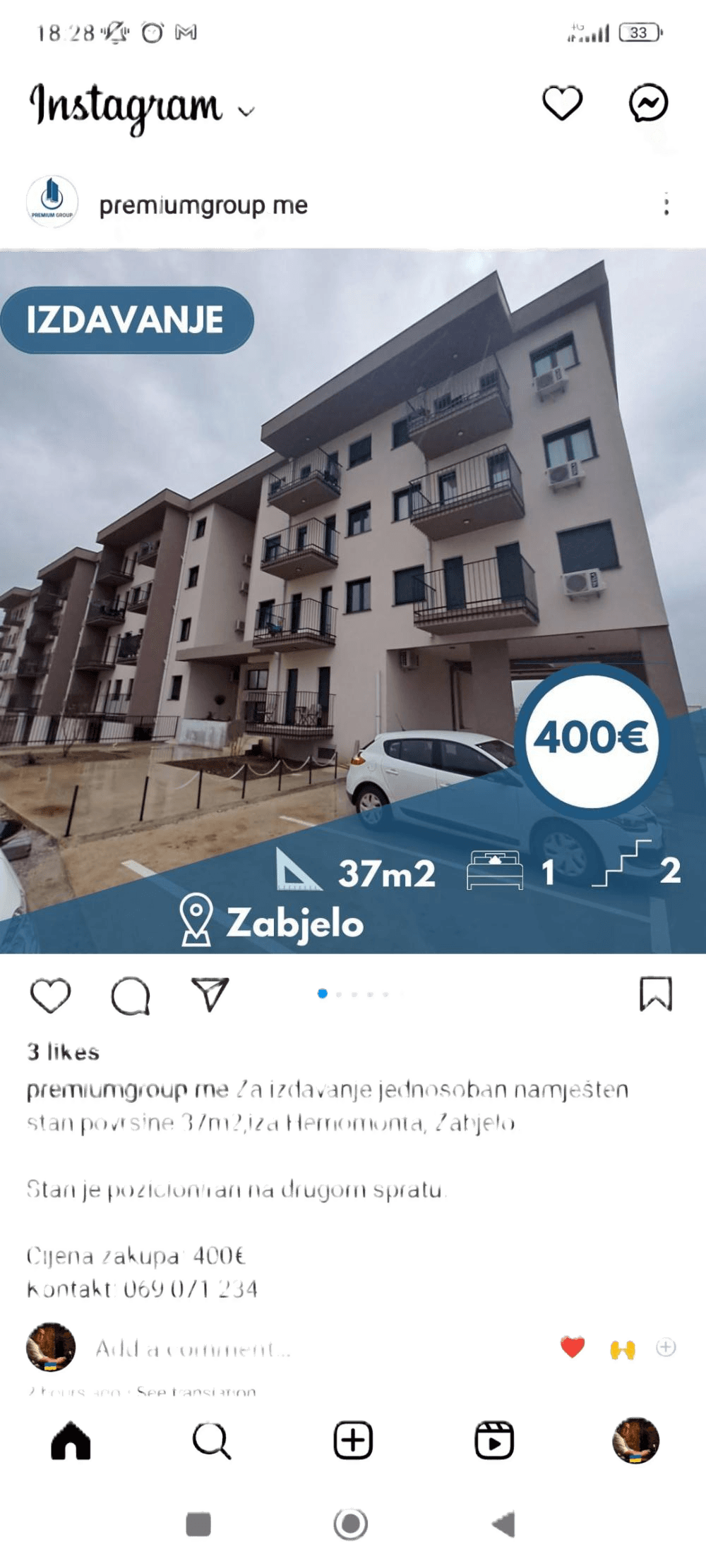React with the raised hands emoji
This screenshot has height=1568, width=706.
622,1349
